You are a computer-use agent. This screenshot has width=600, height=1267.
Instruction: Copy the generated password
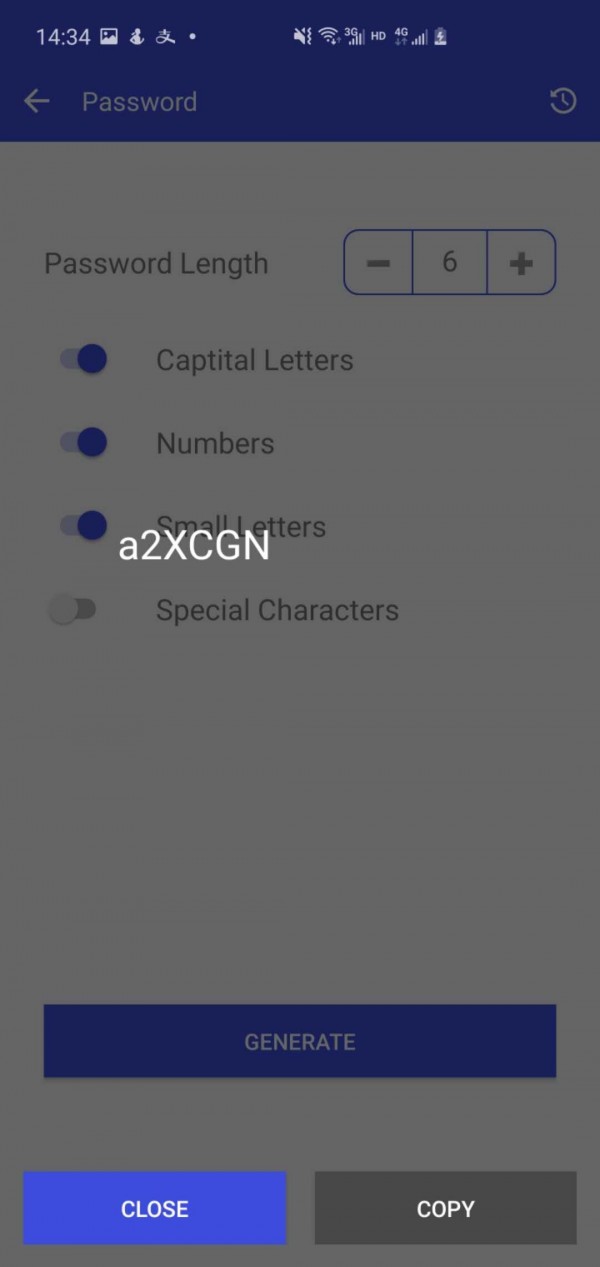coord(445,1208)
